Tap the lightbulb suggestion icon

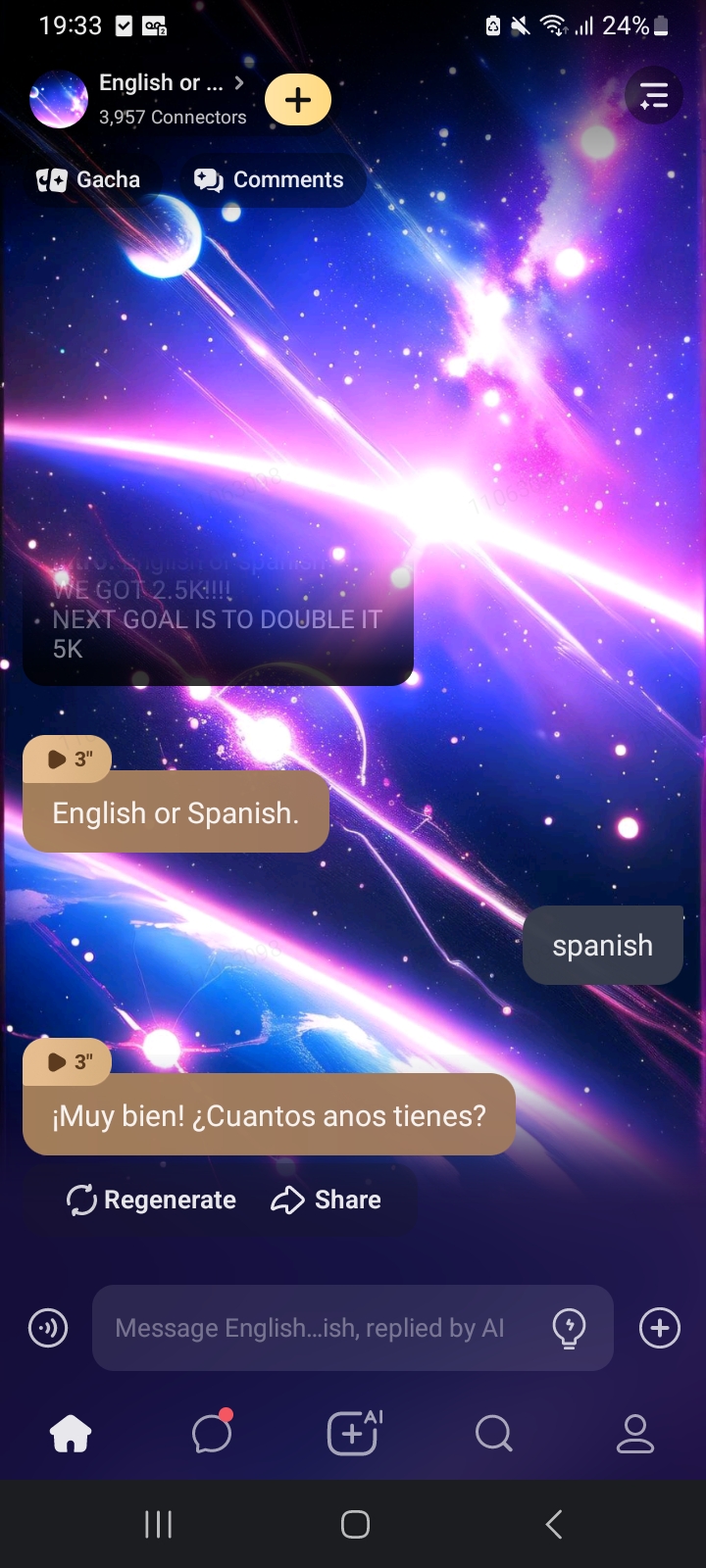(570, 1329)
